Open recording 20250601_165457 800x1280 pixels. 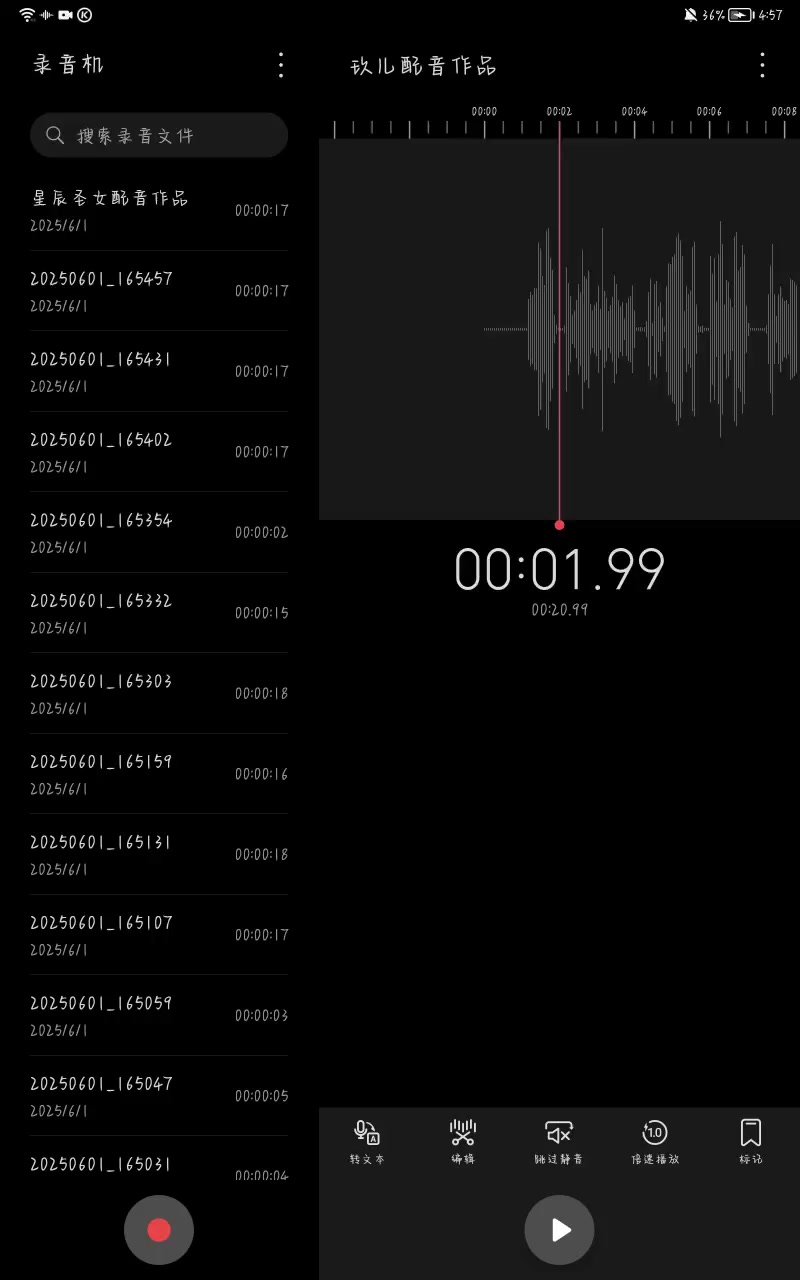click(x=159, y=291)
